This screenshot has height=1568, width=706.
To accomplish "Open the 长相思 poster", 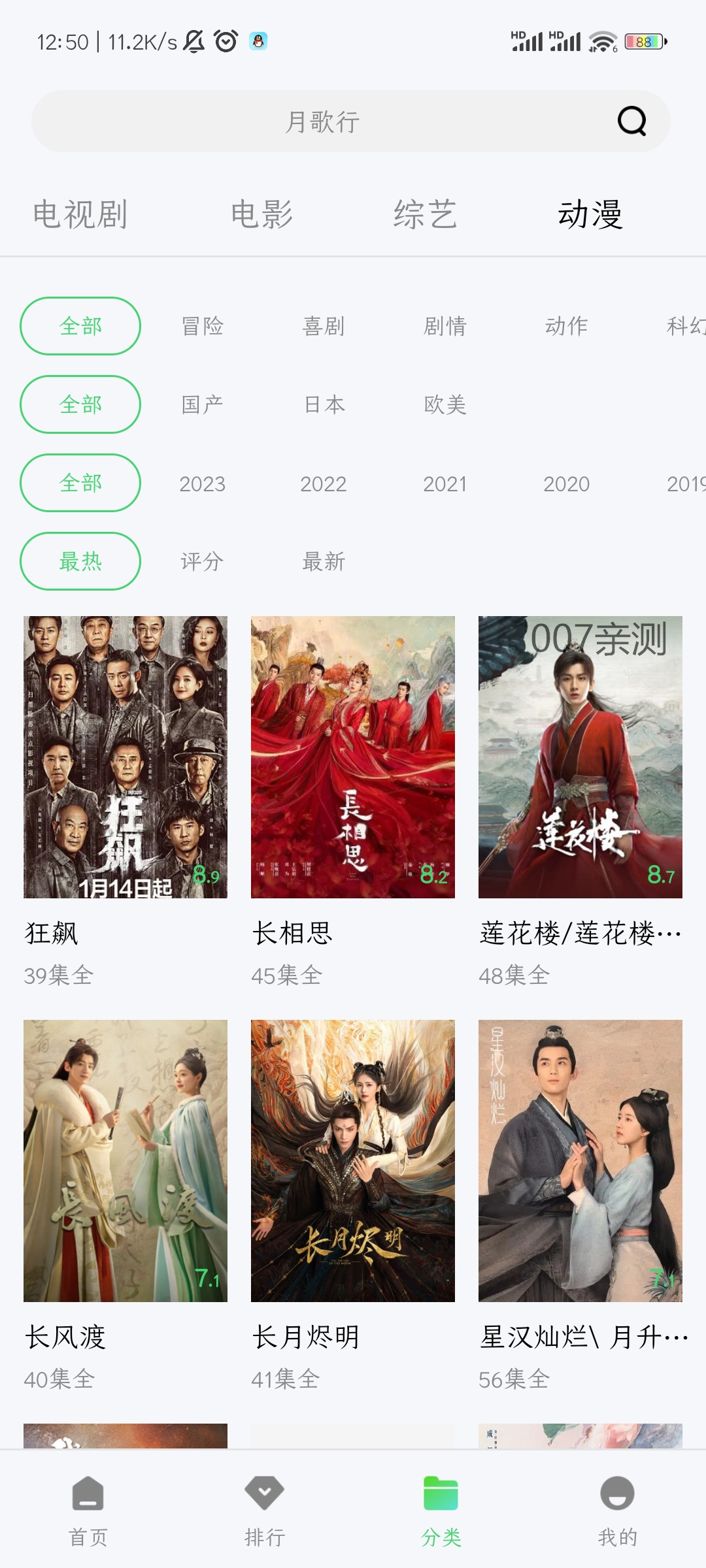I will (x=353, y=758).
